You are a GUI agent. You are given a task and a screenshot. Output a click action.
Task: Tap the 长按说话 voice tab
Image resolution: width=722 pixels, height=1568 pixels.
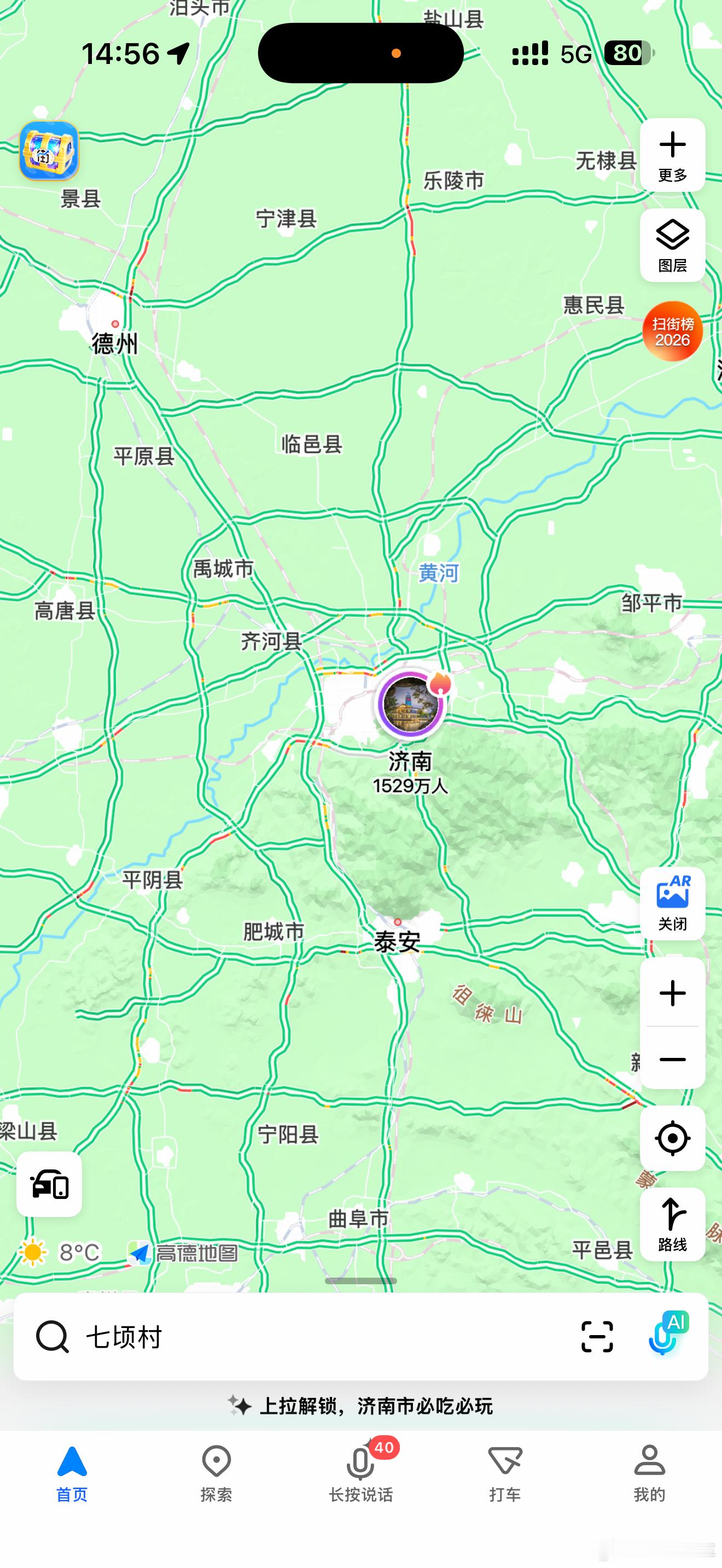click(x=360, y=1473)
